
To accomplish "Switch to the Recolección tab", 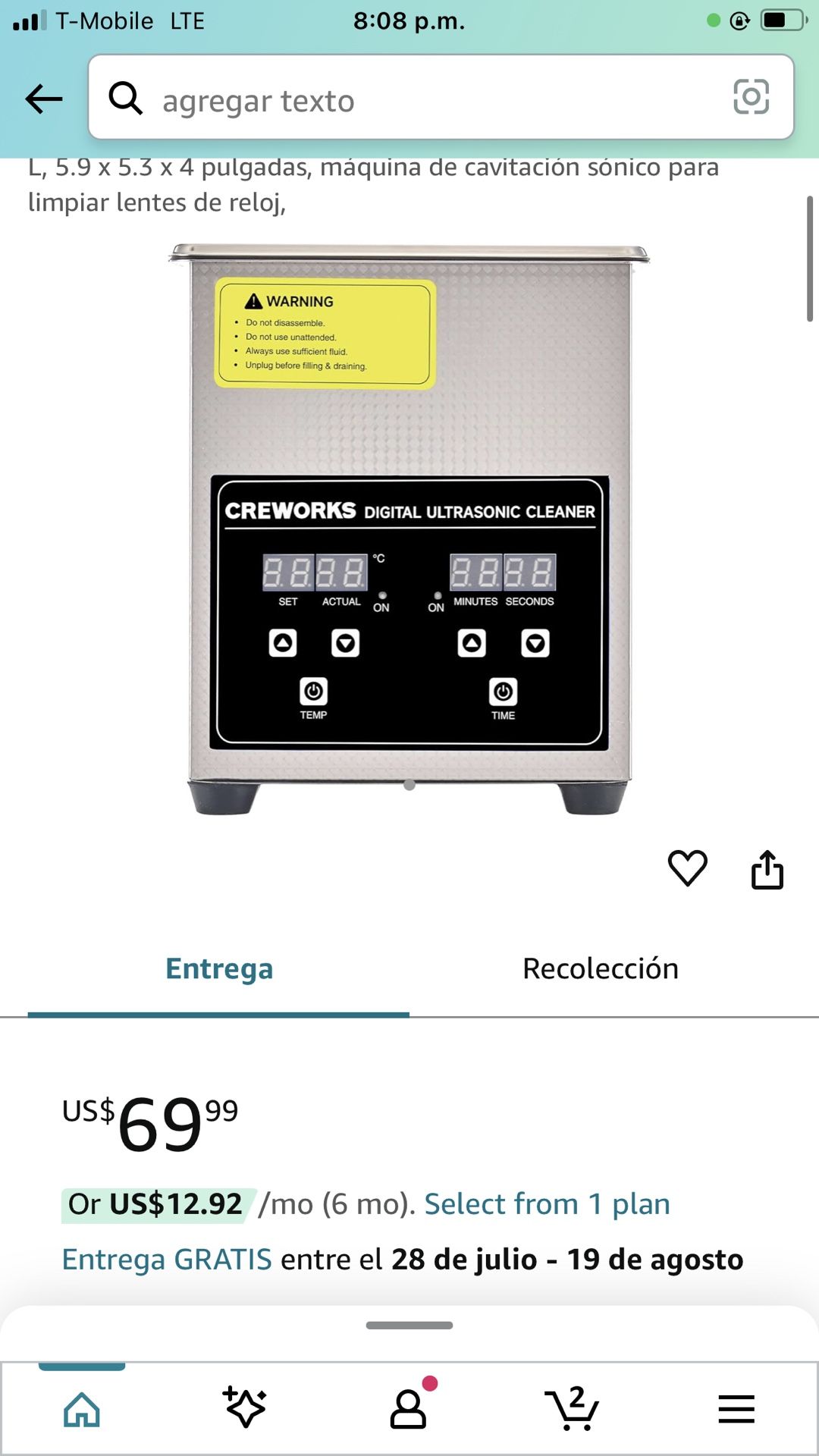I will 599,968.
